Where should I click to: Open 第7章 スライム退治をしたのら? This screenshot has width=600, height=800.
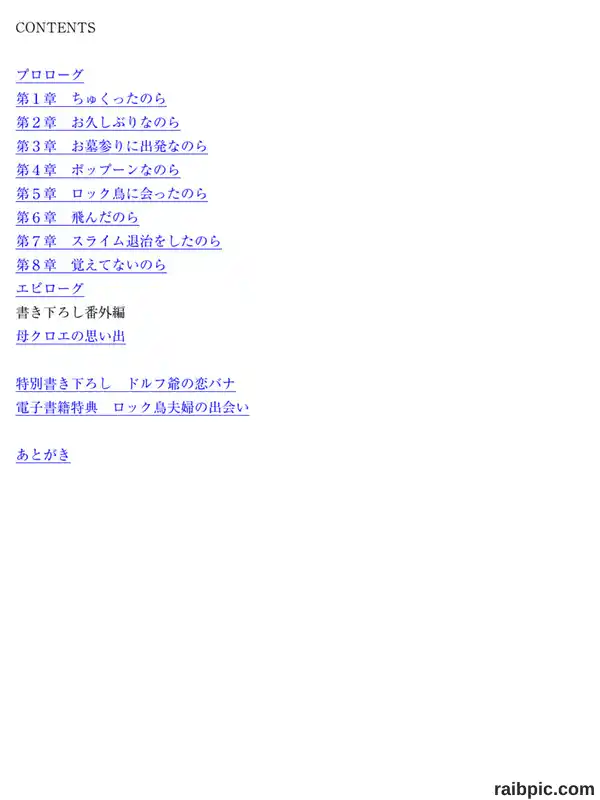[x=119, y=241]
